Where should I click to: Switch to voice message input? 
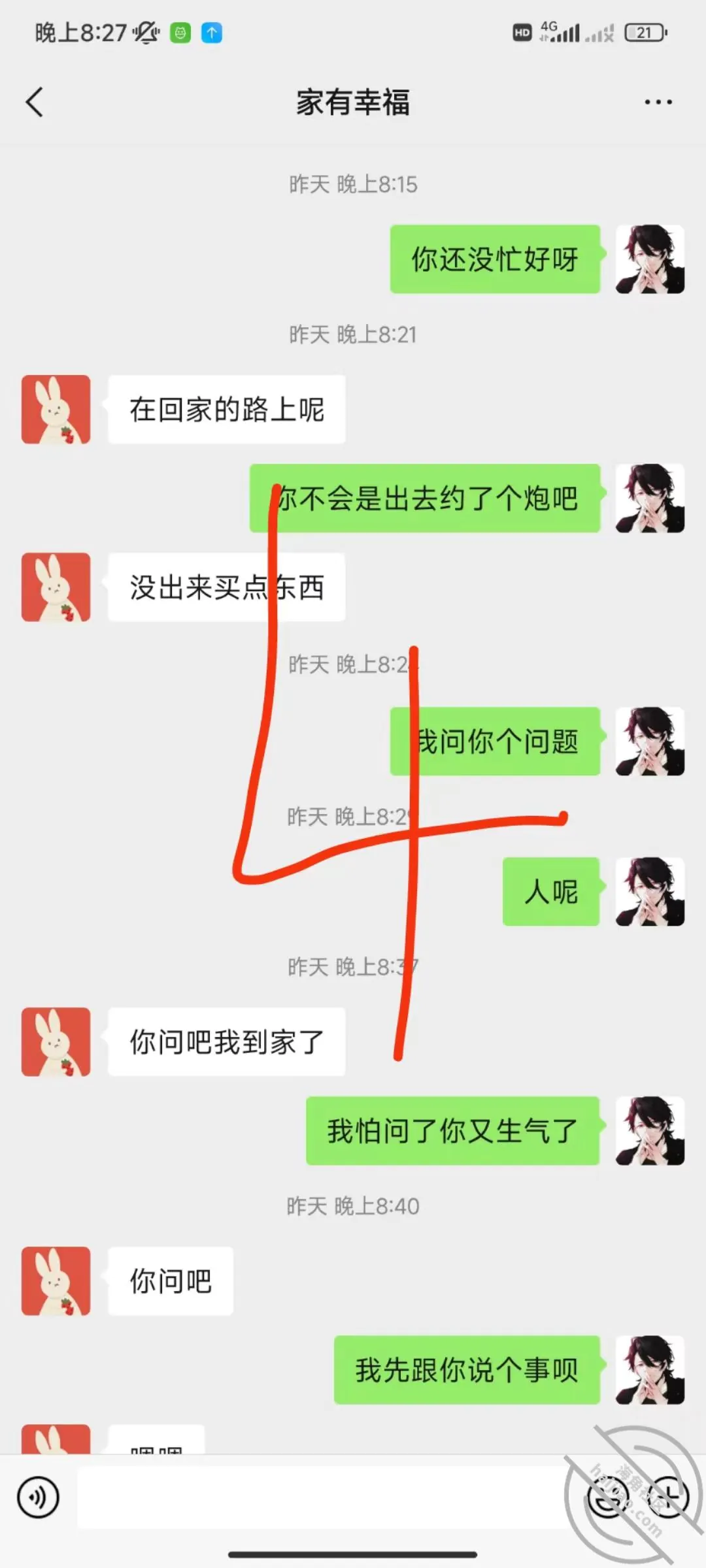pyautogui.click(x=39, y=1497)
